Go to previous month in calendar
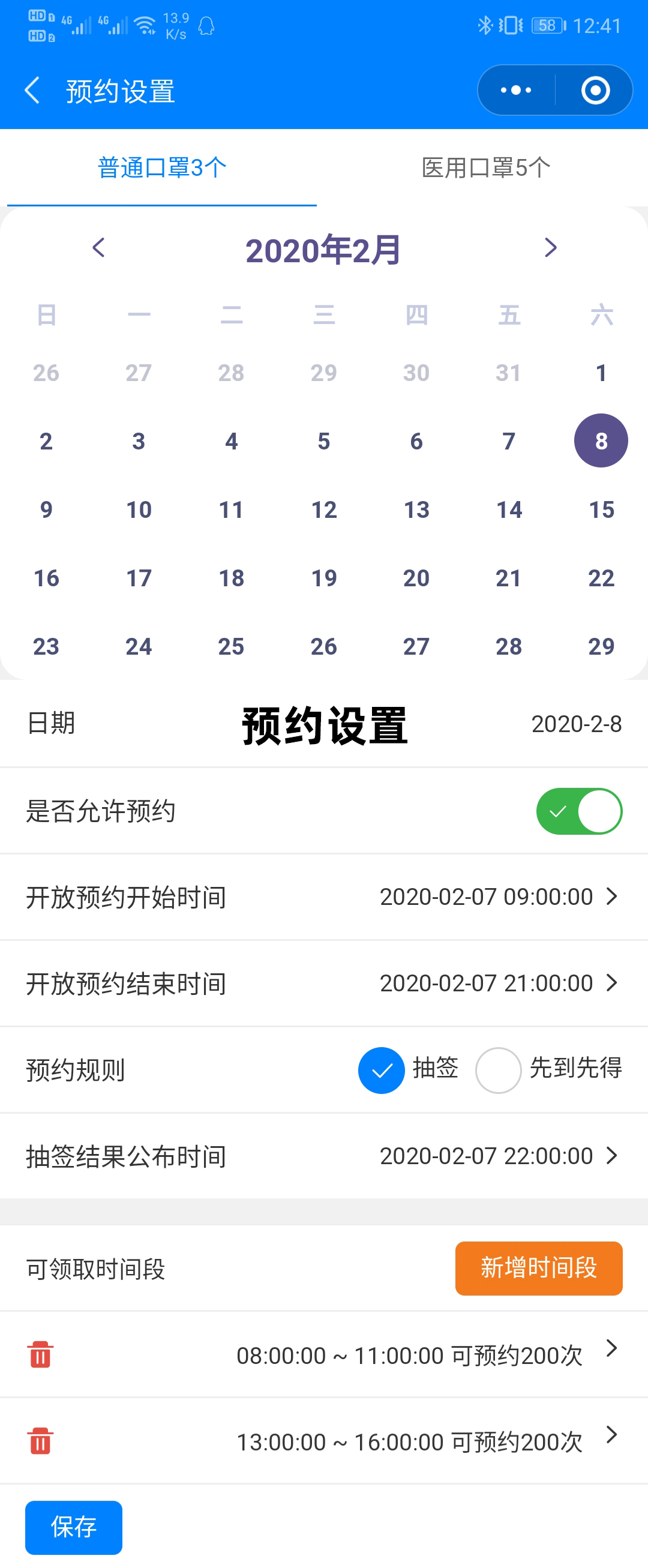 point(98,248)
